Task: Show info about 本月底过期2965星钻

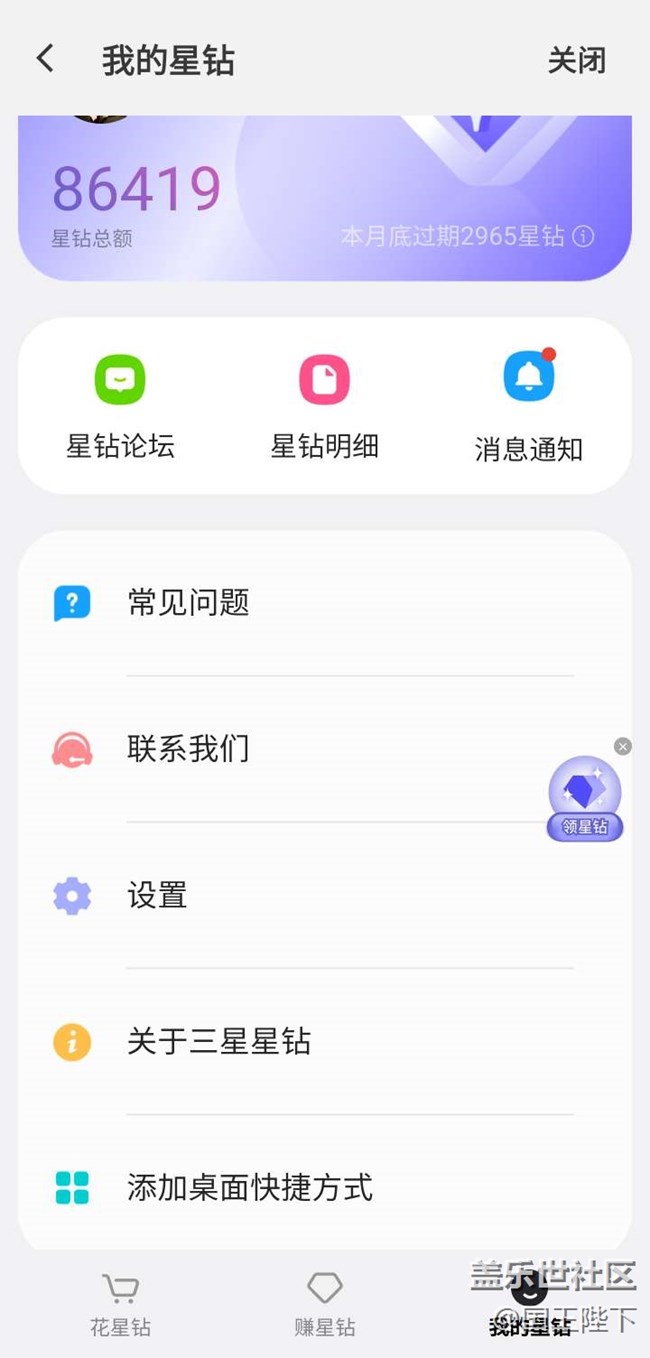Action: tap(583, 236)
